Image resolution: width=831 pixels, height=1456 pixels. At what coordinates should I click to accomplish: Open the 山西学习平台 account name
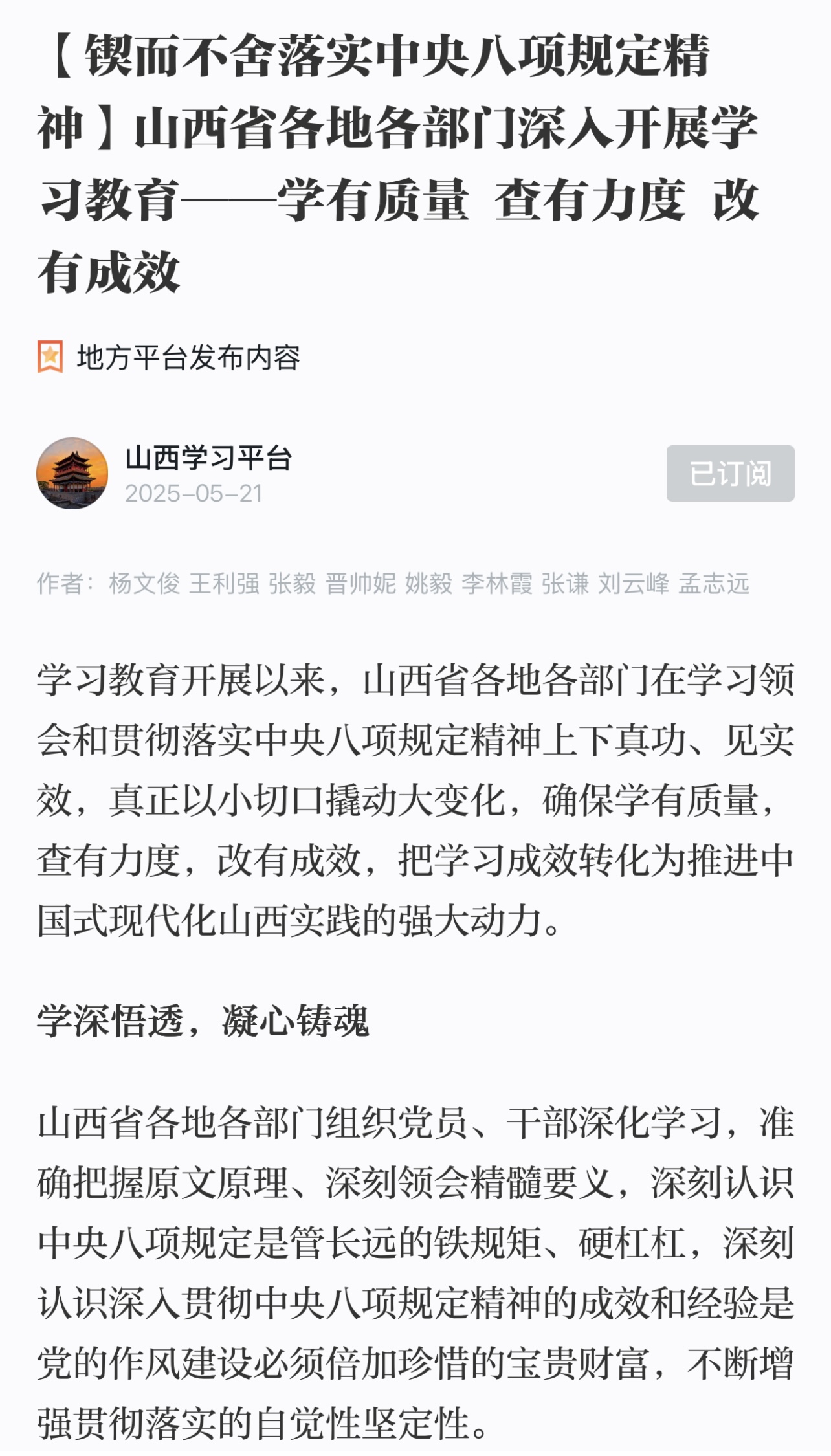(208, 458)
